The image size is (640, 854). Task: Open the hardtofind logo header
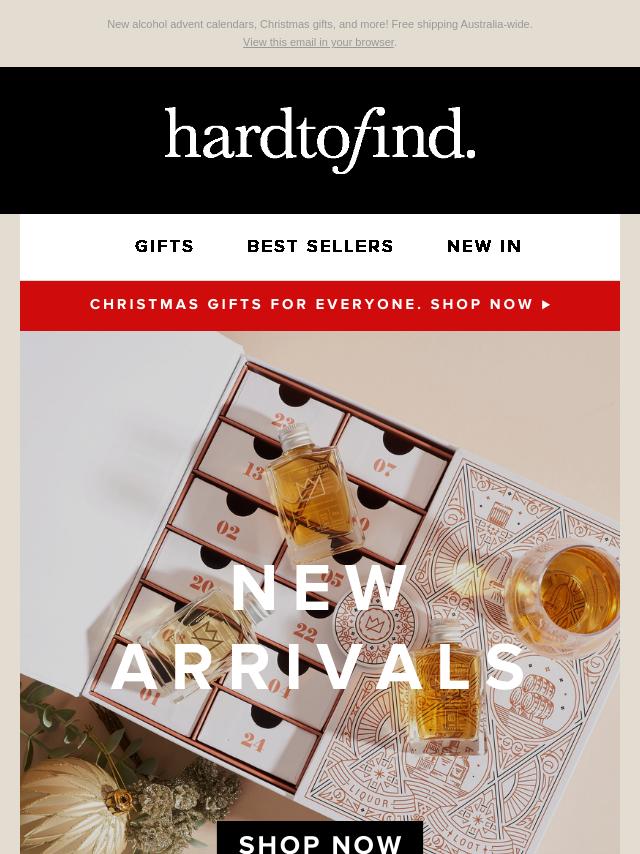point(320,140)
